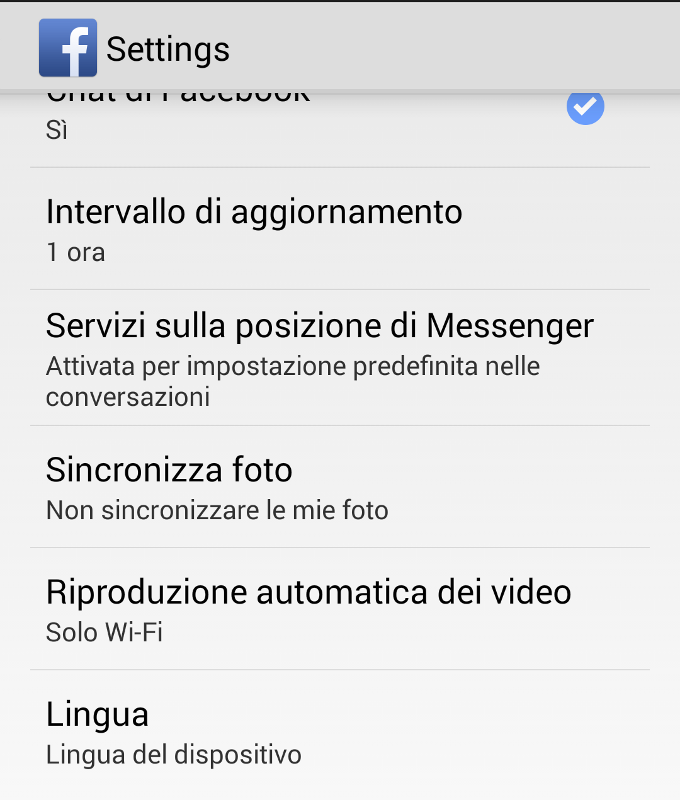
Task: Tap the Facebook icon to go back
Action: point(68,48)
